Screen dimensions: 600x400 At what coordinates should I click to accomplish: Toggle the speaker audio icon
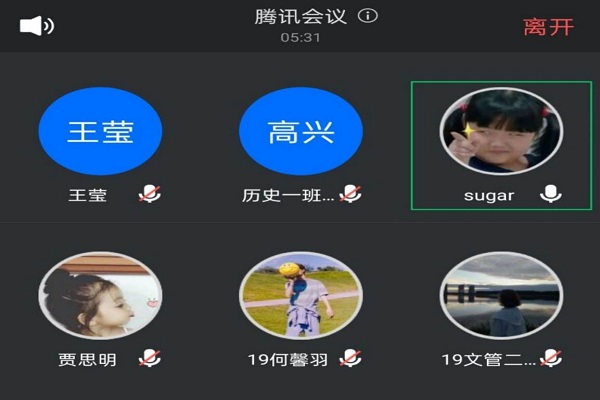pos(37,26)
